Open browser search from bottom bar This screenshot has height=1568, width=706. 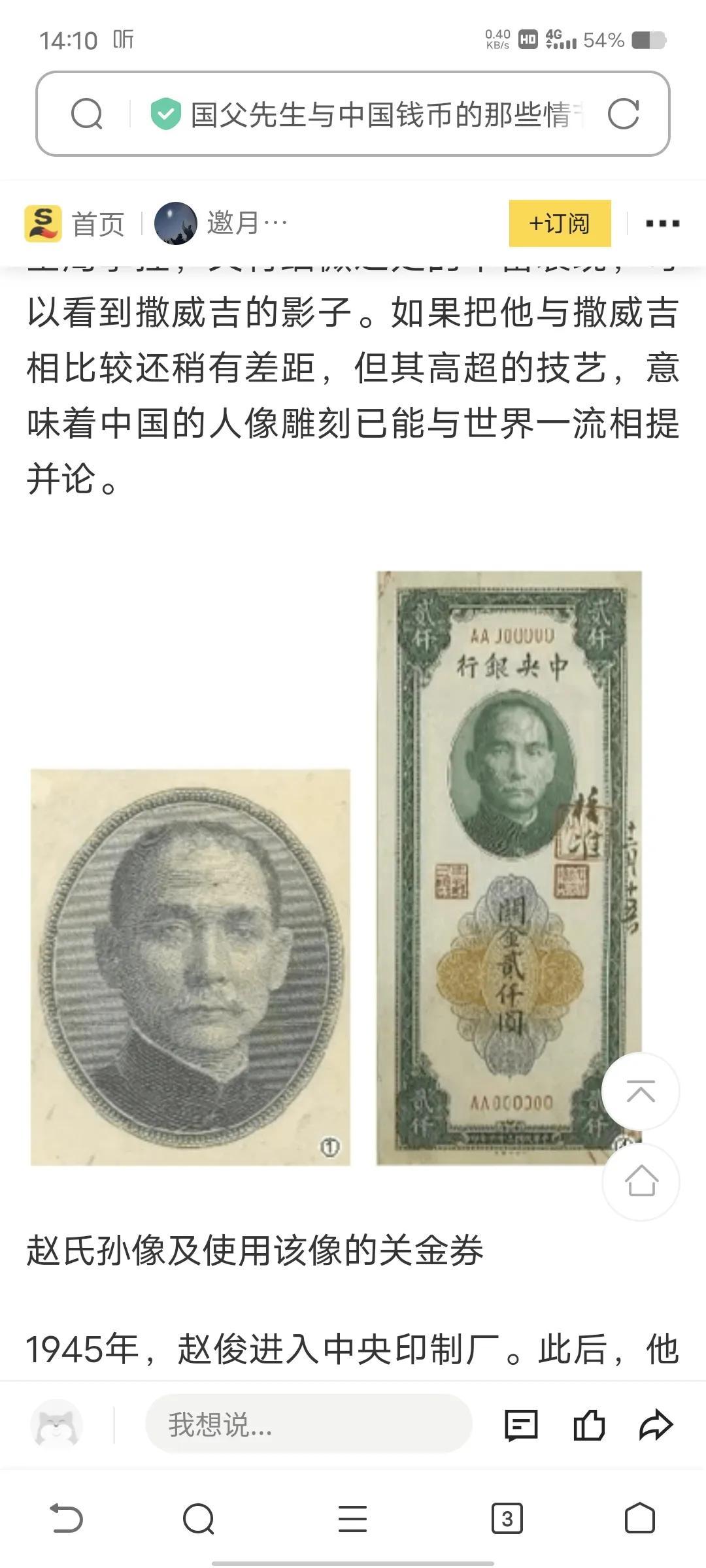coord(199,1518)
